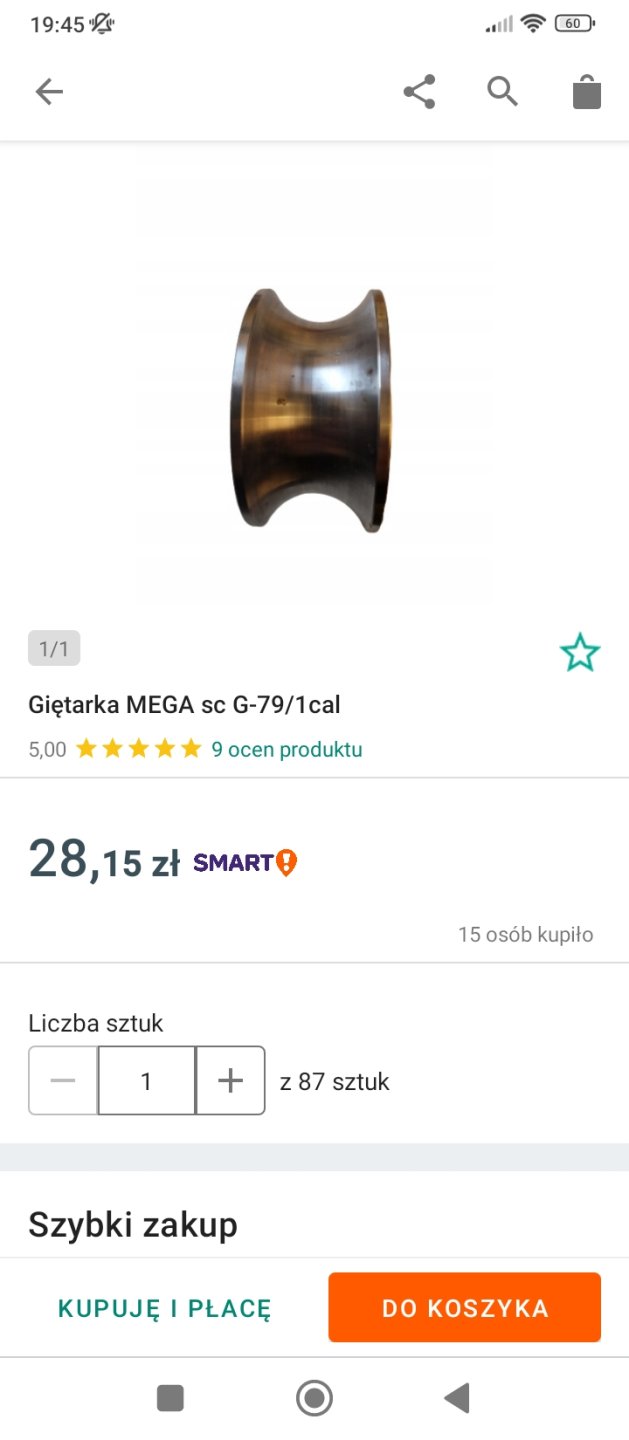
Task: Tap KUPUJĘ I PŁACĘ to buy now
Action: 165,1308
